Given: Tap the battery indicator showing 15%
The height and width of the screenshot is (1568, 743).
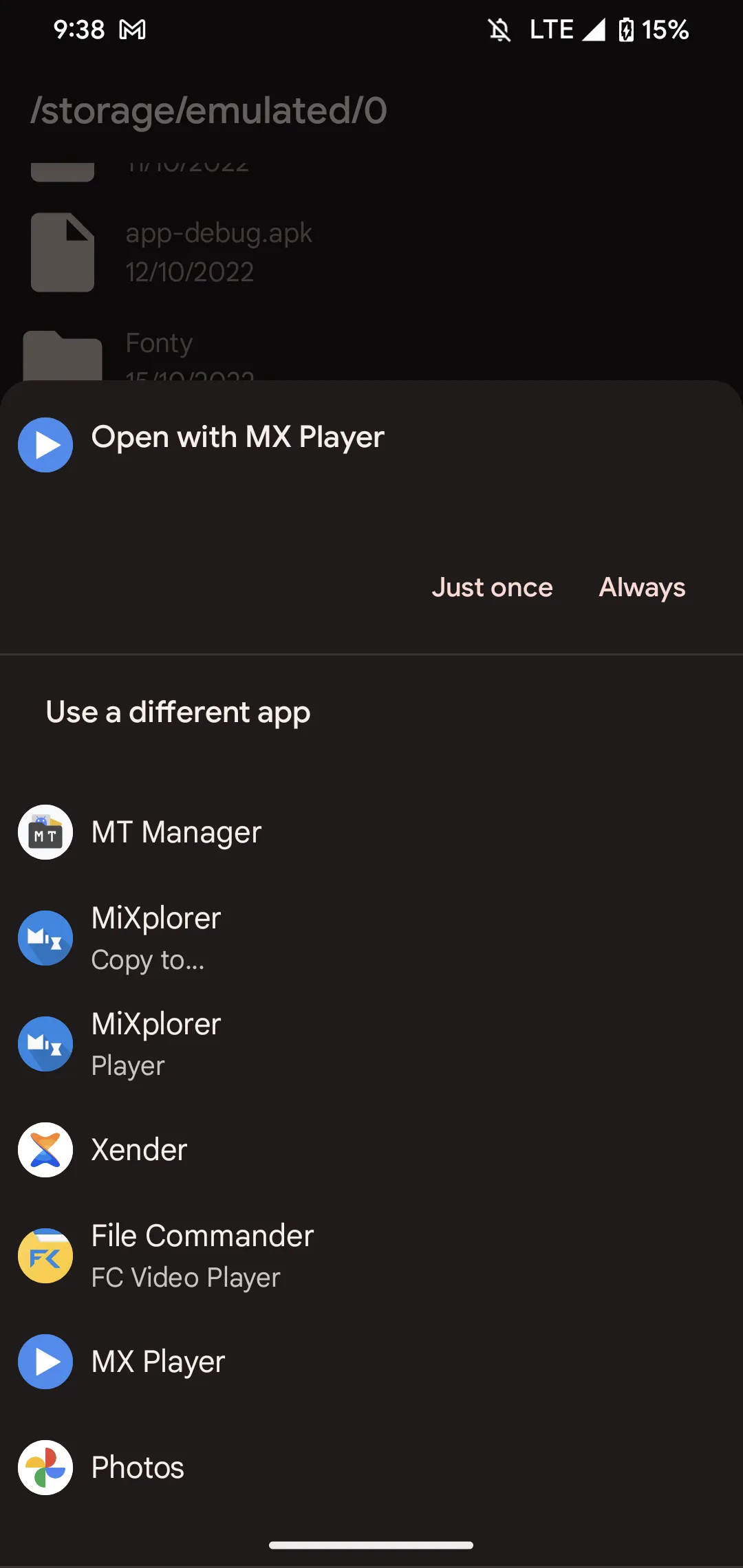Looking at the screenshot, I should (x=653, y=29).
